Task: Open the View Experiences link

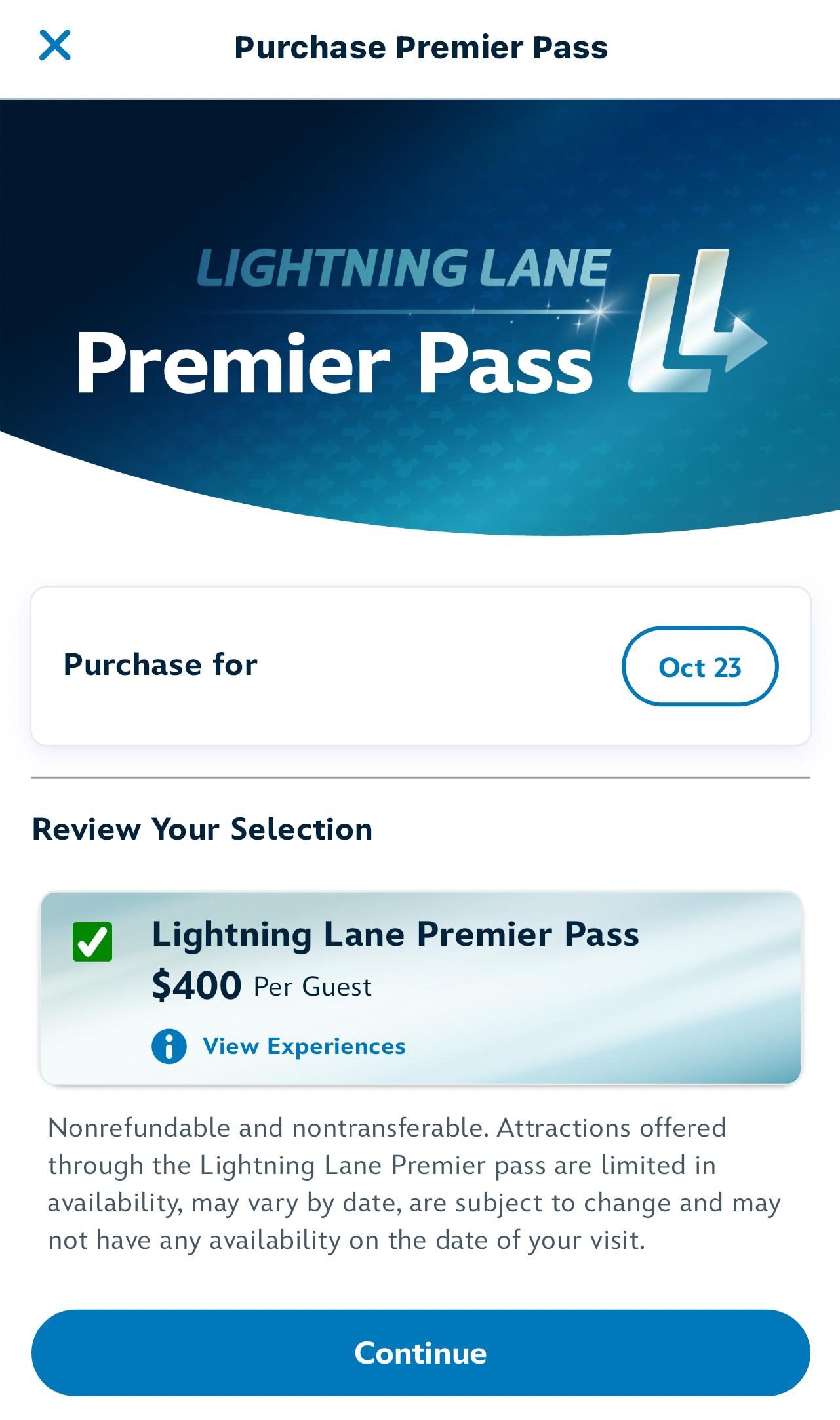Action: click(304, 1046)
